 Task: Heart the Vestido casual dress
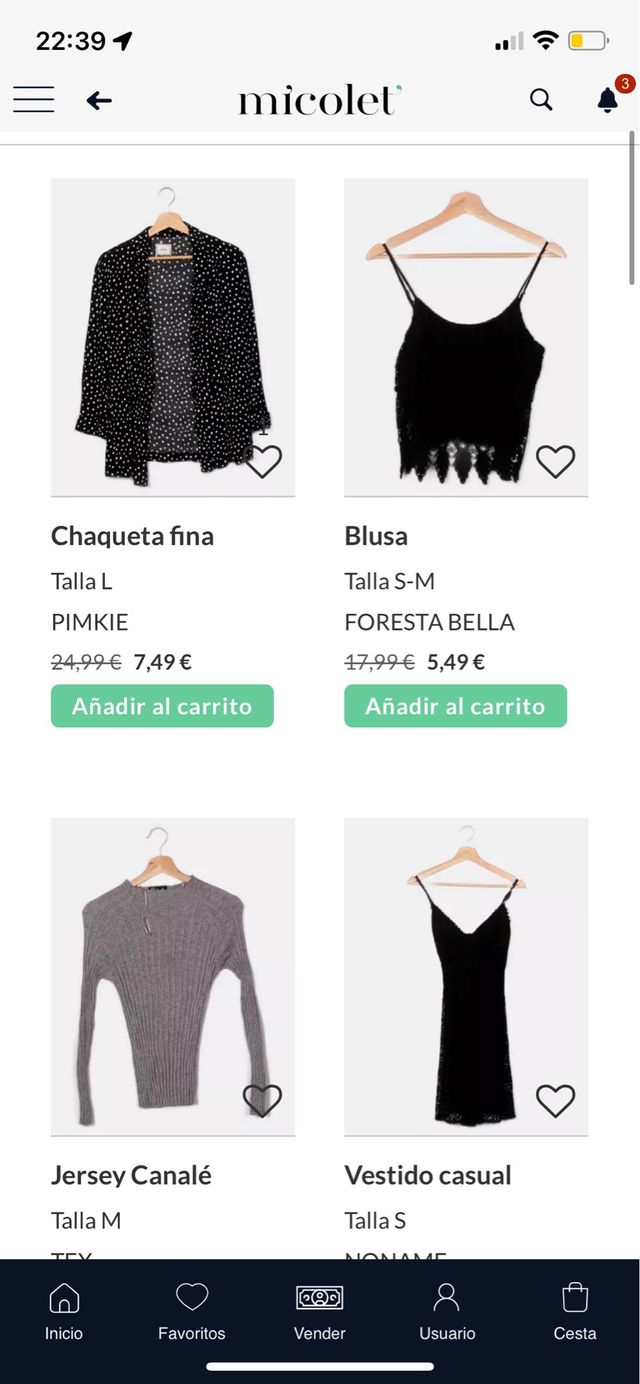[x=555, y=1100]
